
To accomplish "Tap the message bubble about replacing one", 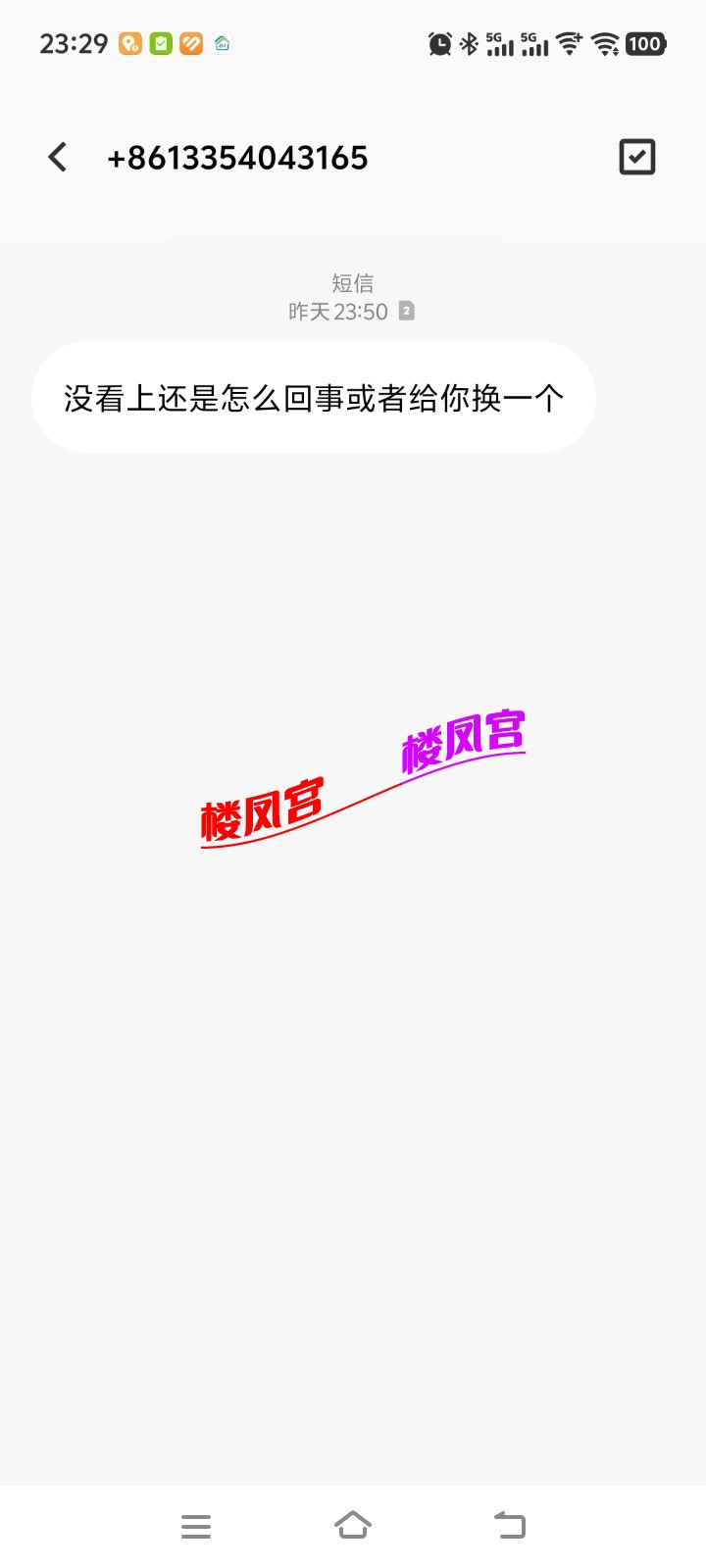I will tap(313, 397).
